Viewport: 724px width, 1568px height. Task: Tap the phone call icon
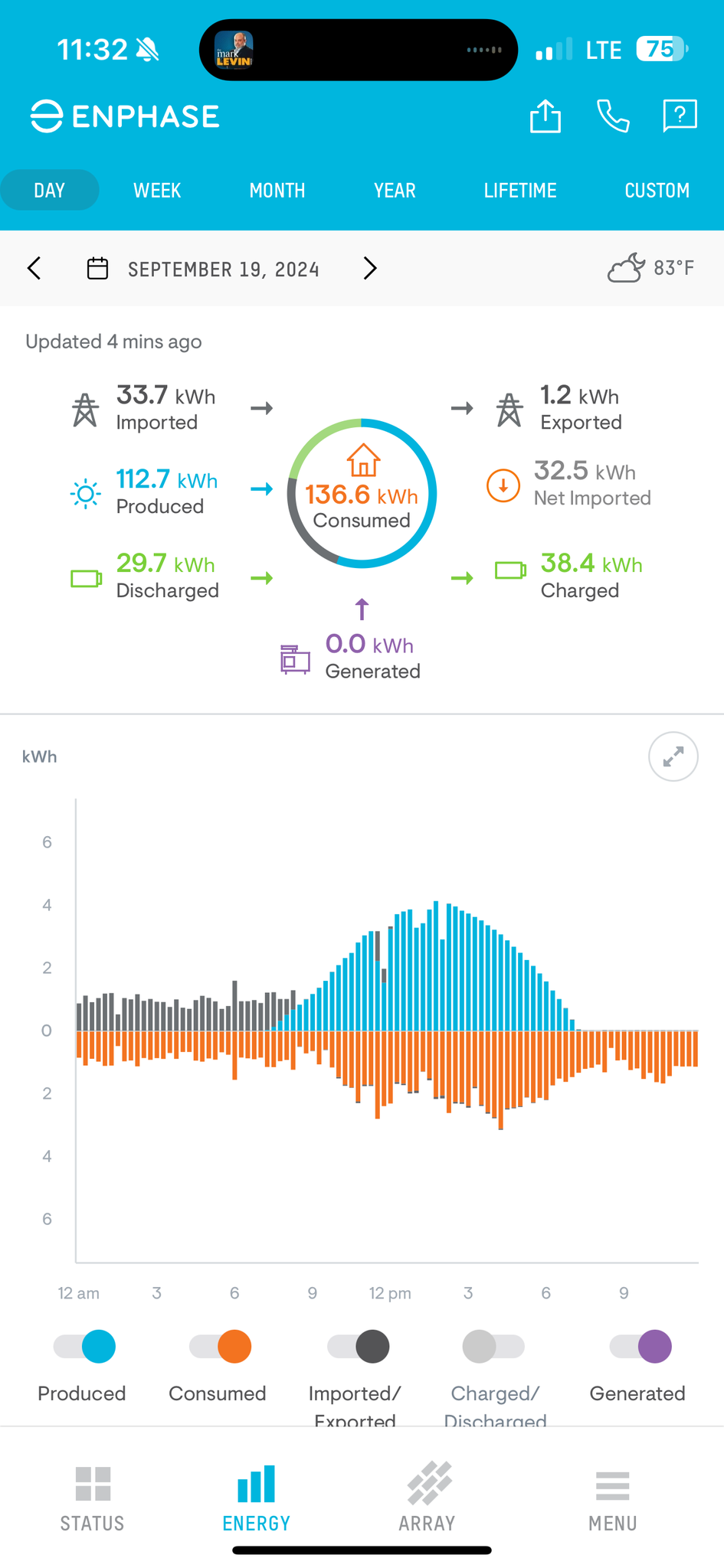[613, 116]
